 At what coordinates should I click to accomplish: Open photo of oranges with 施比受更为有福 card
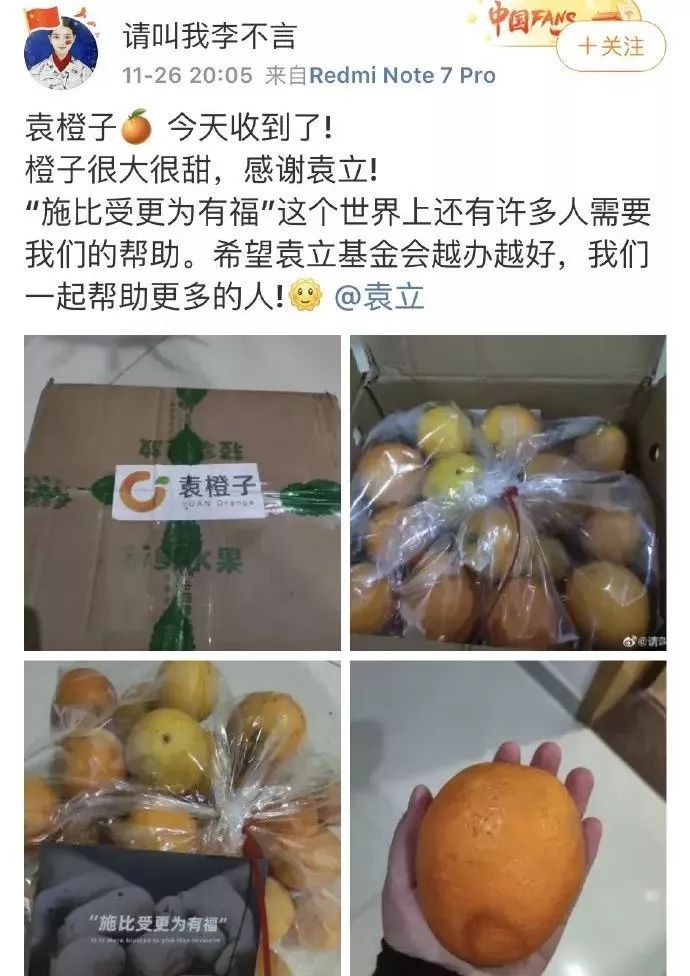182,817
